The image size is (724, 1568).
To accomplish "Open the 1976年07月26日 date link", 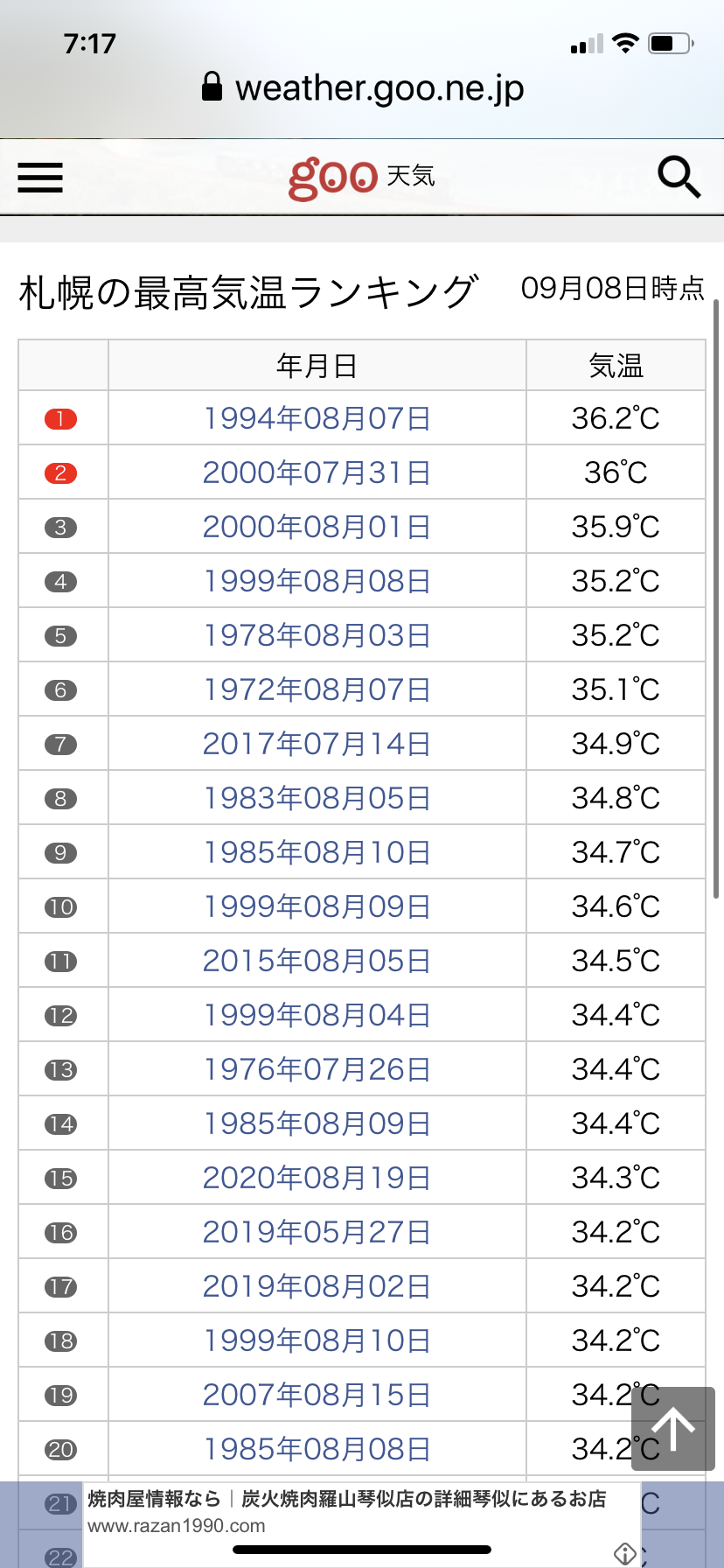I will point(317,1069).
